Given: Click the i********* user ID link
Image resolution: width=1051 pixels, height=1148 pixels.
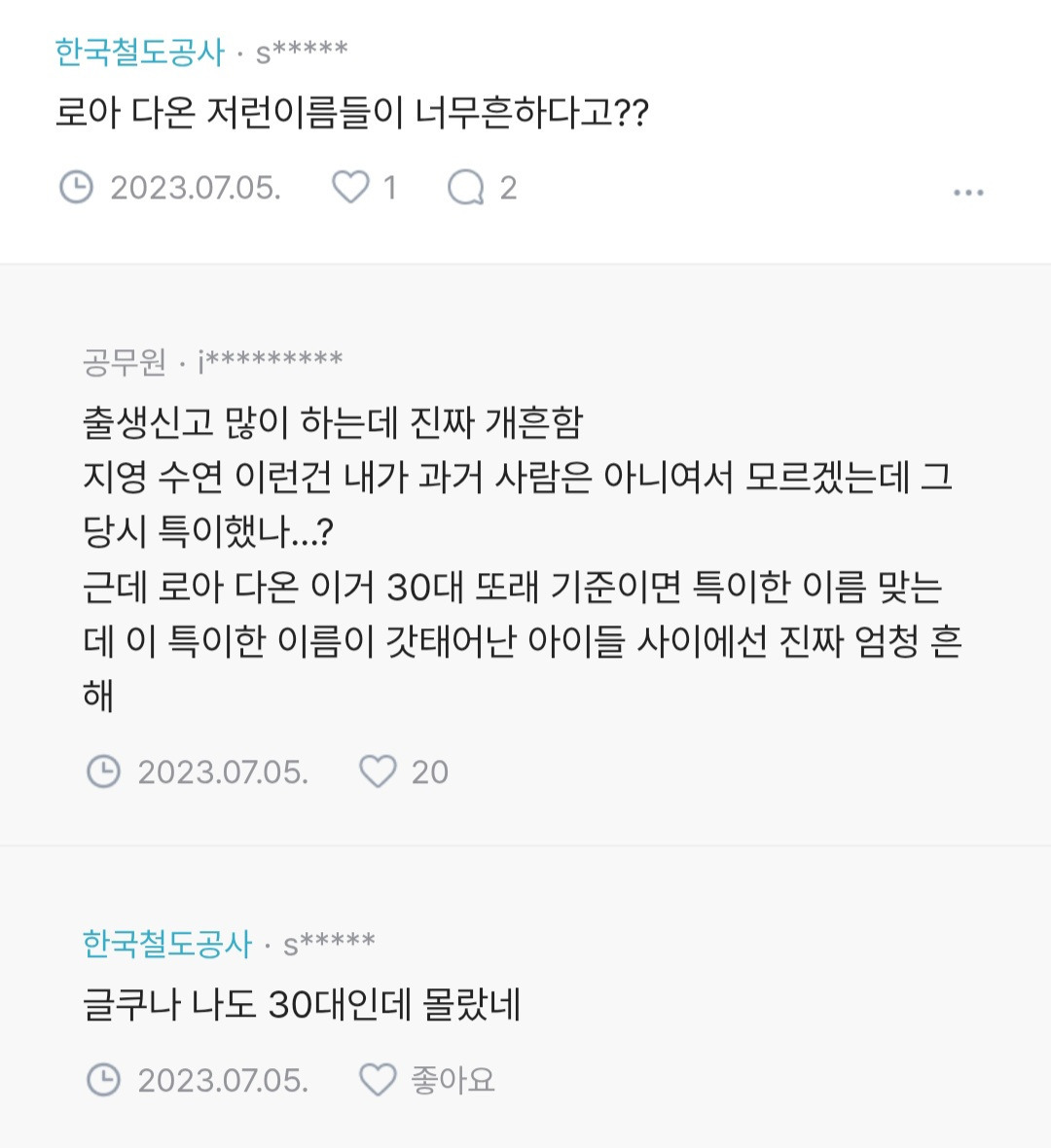Looking at the screenshot, I should 270,361.
